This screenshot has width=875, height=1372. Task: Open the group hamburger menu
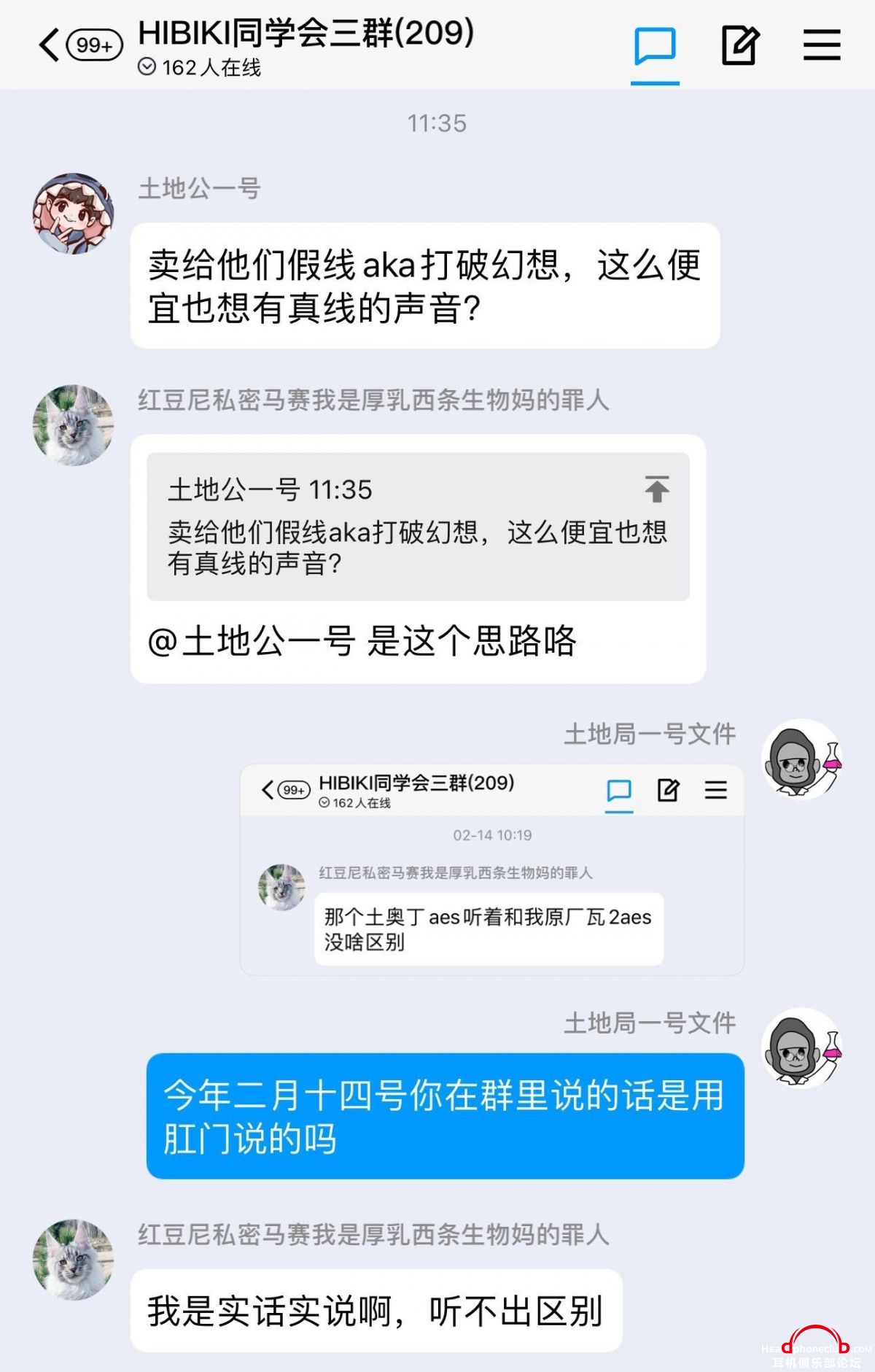(x=822, y=45)
